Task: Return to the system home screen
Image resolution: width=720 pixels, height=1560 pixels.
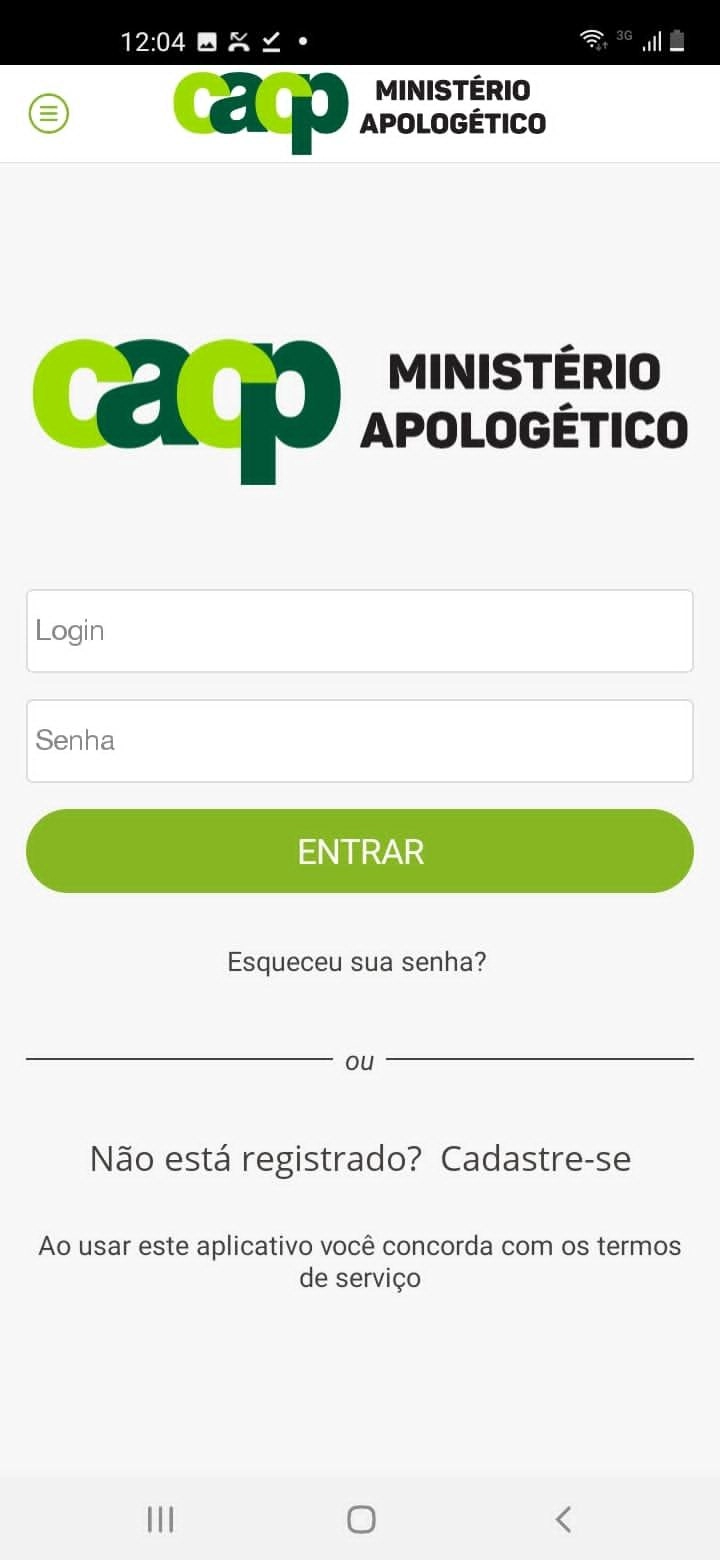Action: coord(361,1520)
